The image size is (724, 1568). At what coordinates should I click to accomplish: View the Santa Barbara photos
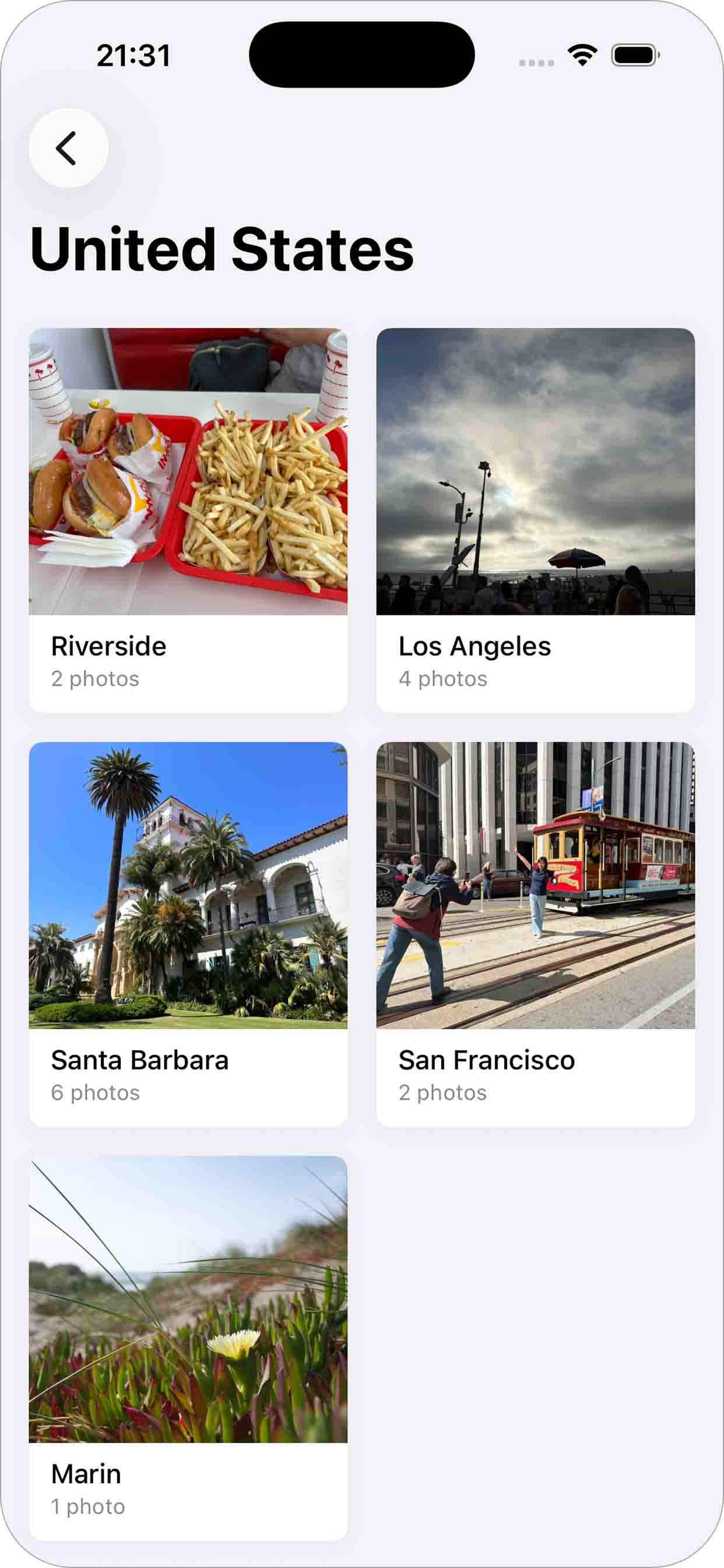point(188,934)
